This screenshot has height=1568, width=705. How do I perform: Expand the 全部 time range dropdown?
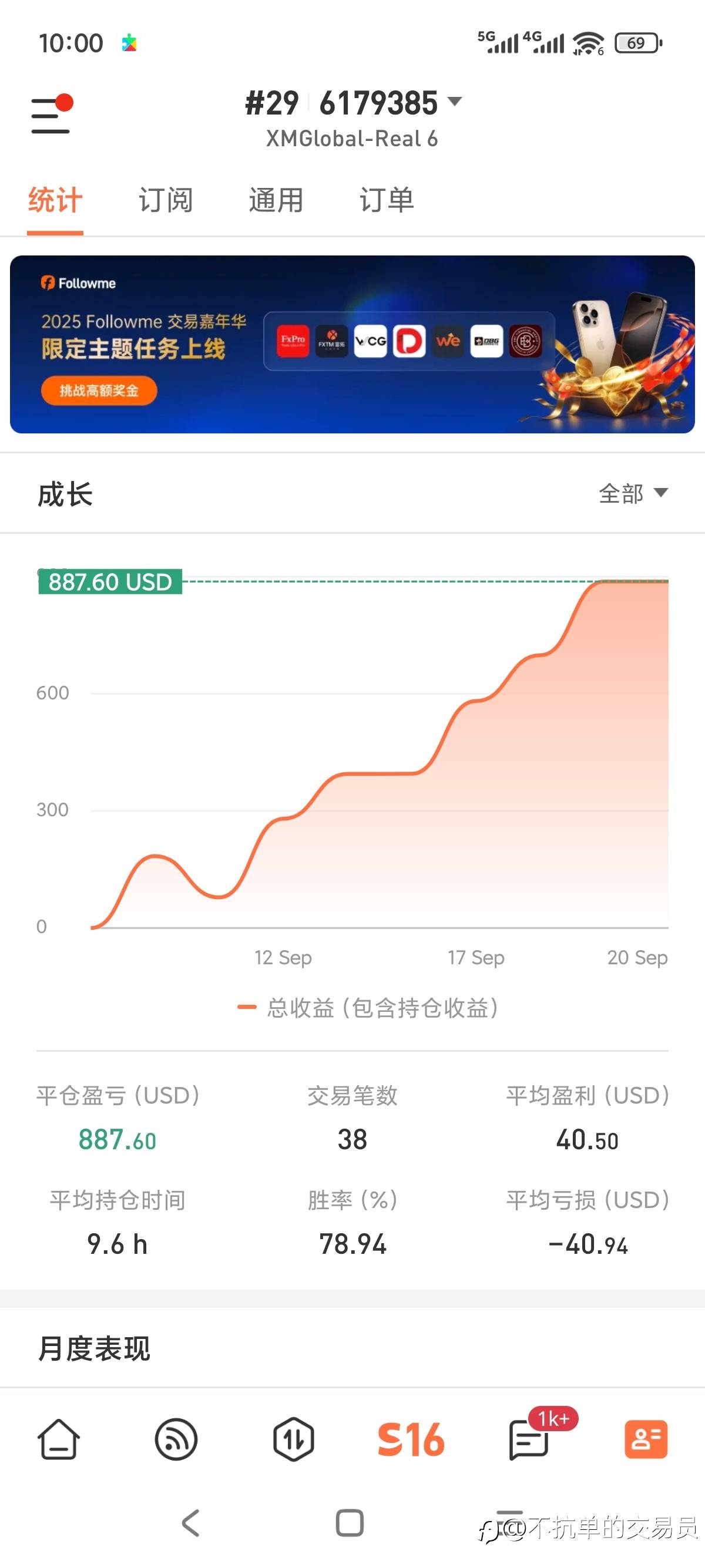[633, 494]
